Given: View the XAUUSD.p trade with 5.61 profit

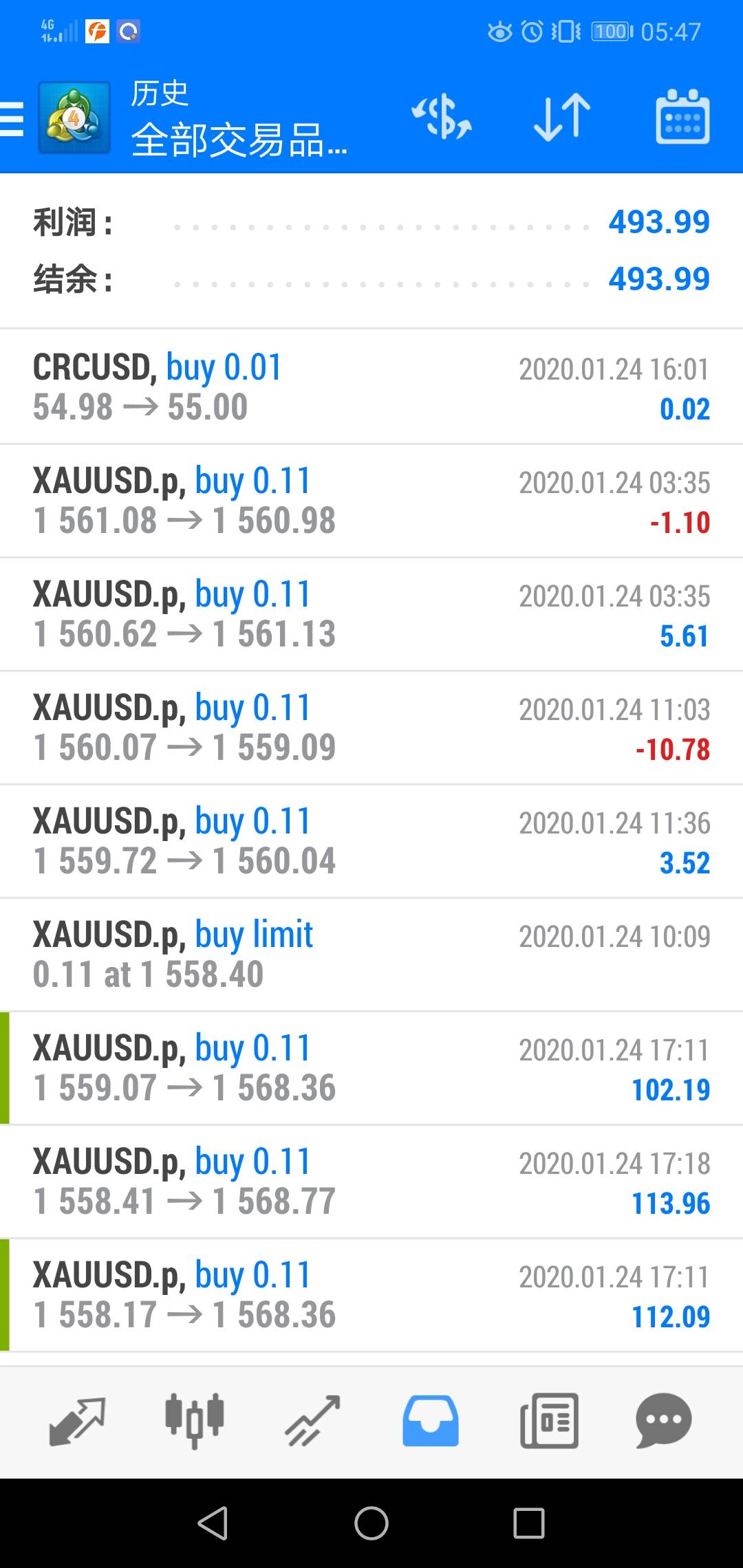Looking at the screenshot, I should [371, 614].
